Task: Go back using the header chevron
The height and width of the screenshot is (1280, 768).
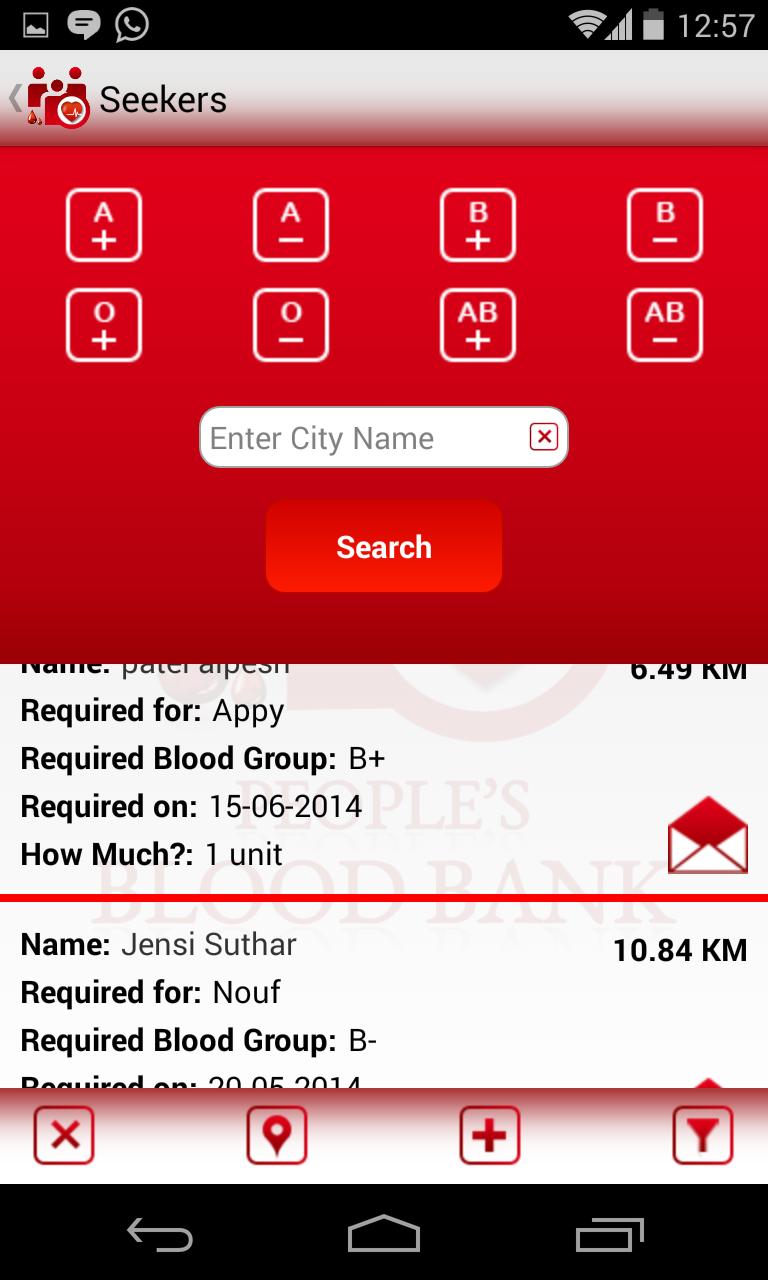Action: click(14, 98)
